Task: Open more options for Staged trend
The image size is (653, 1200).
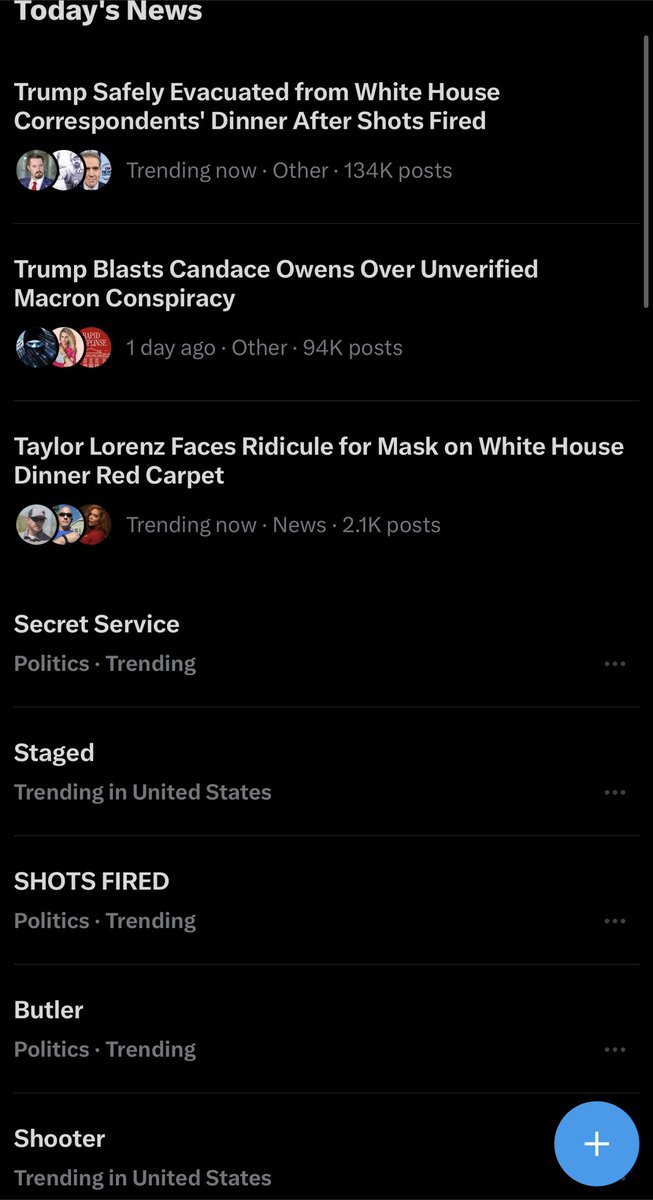Action: coord(615,793)
